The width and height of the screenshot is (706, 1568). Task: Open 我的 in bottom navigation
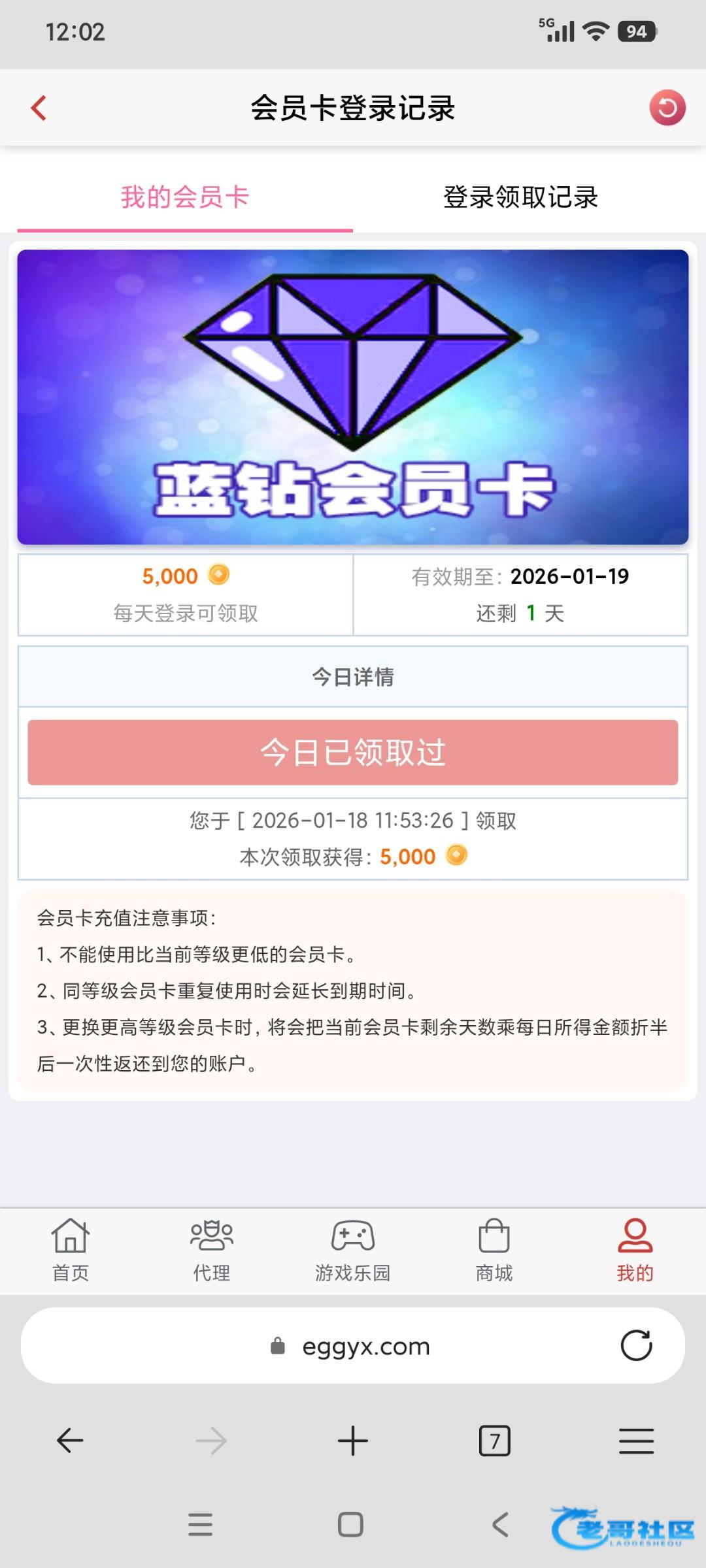[x=635, y=1250]
